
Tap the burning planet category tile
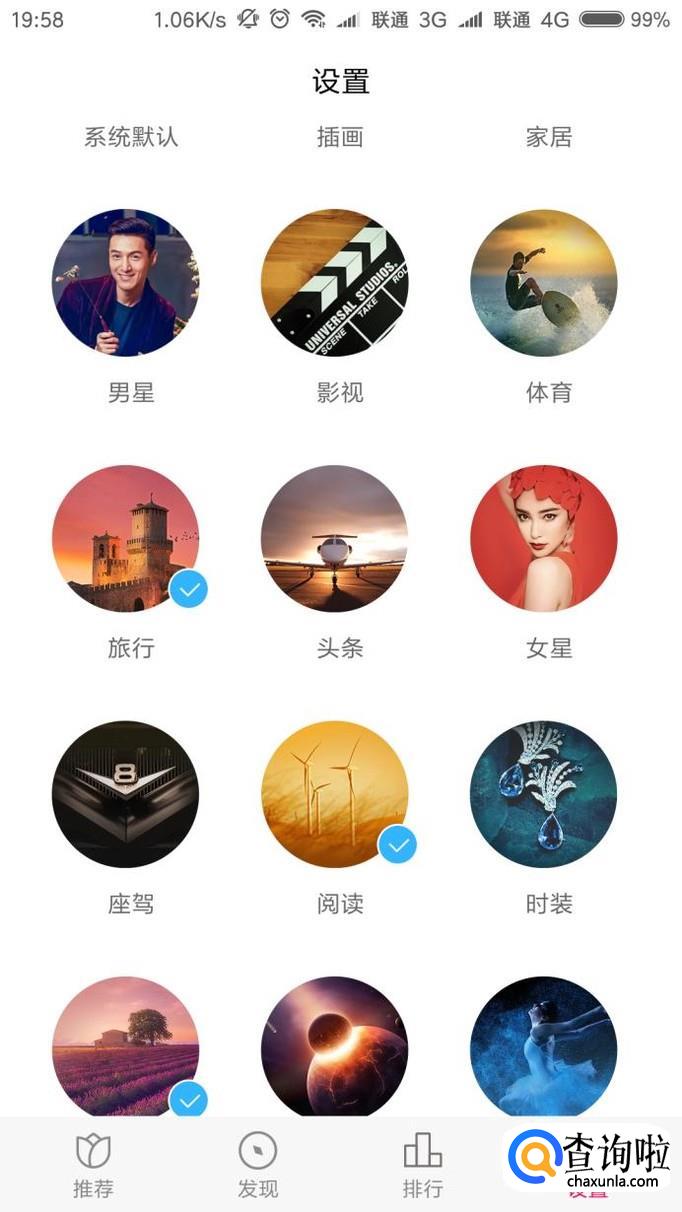(334, 1045)
